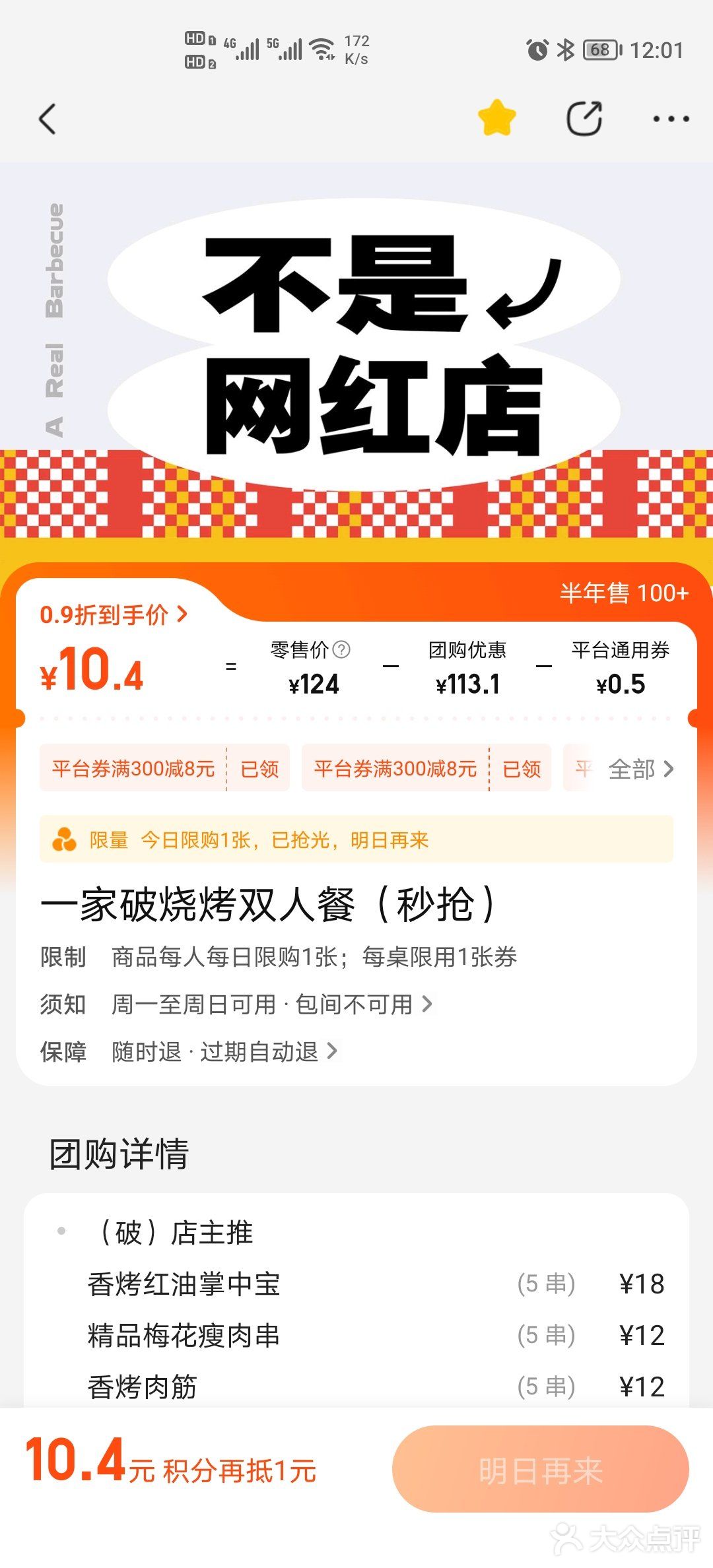View all coupons via 全部
This screenshot has width=713, height=1568.
click(x=640, y=769)
